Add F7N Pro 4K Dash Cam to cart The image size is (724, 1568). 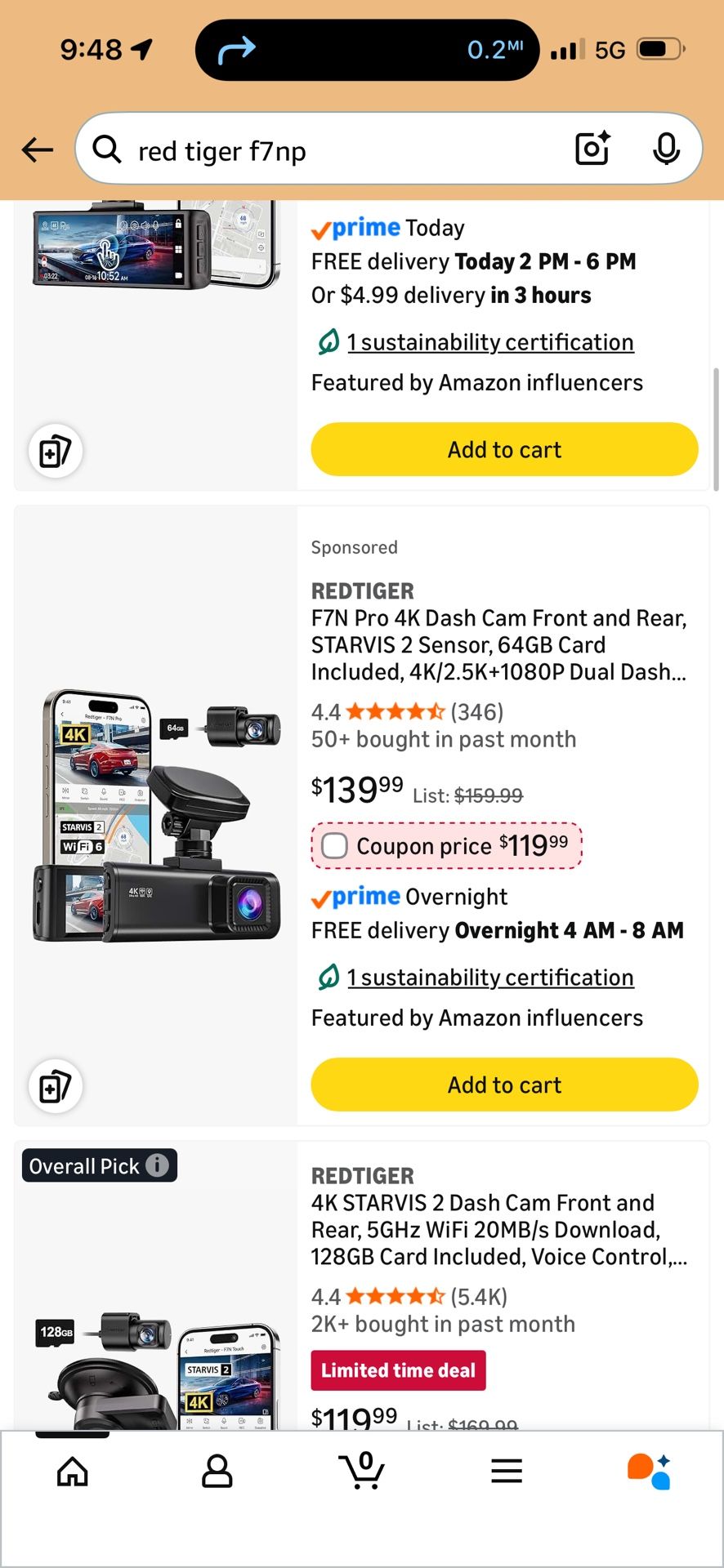click(504, 1085)
